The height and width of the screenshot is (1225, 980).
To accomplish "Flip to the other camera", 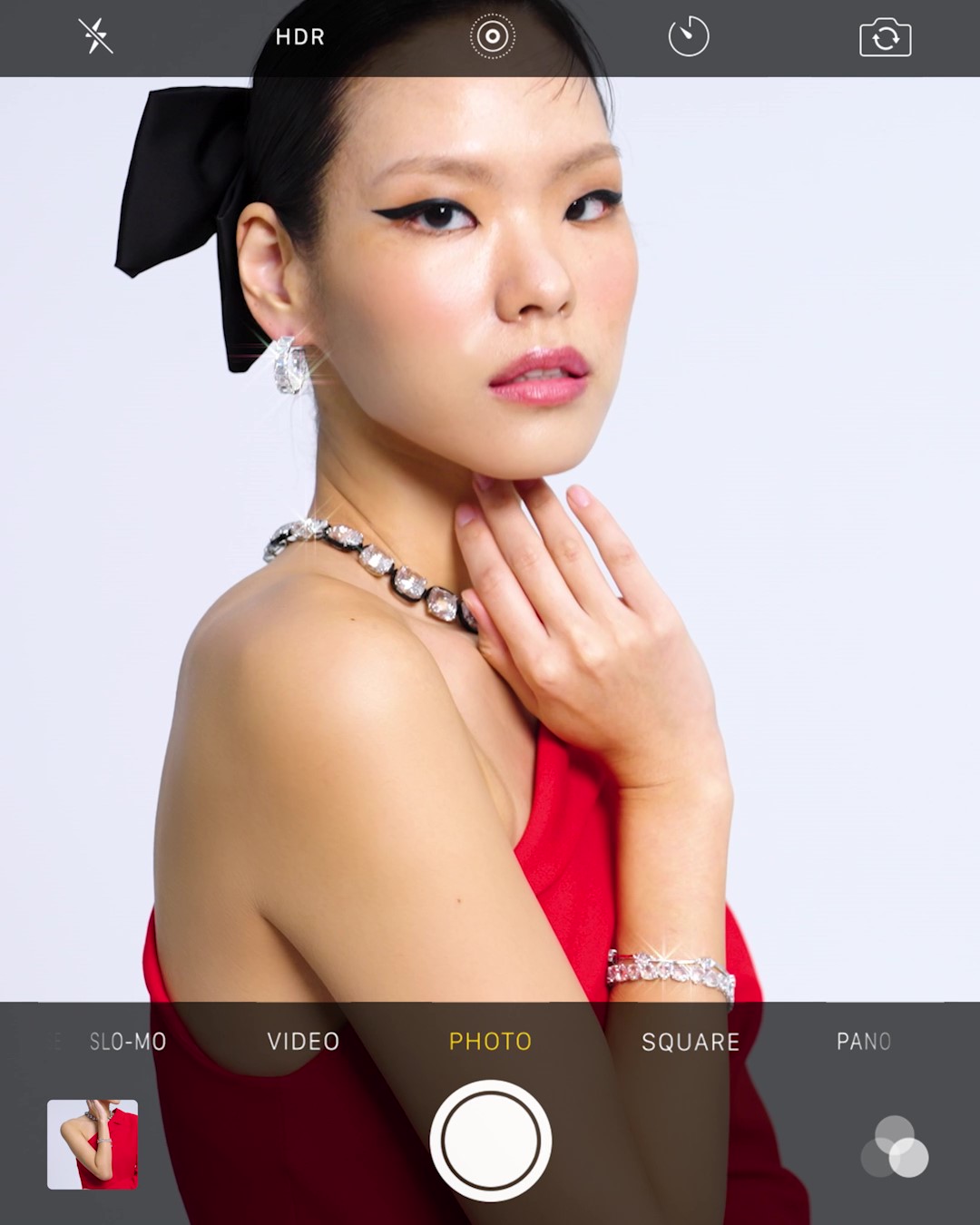I will click(885, 38).
